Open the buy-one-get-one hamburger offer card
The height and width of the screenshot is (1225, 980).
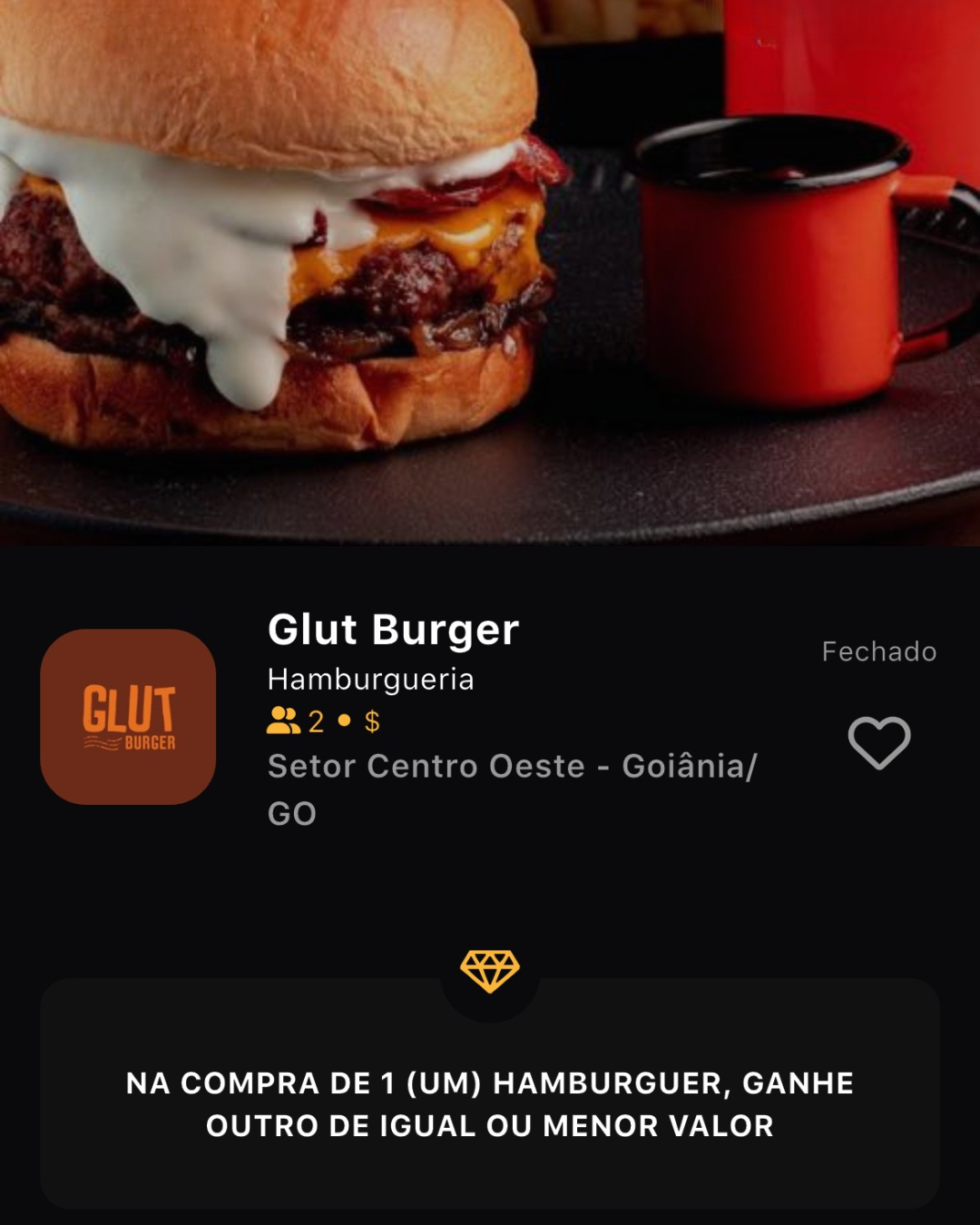coord(490,1102)
